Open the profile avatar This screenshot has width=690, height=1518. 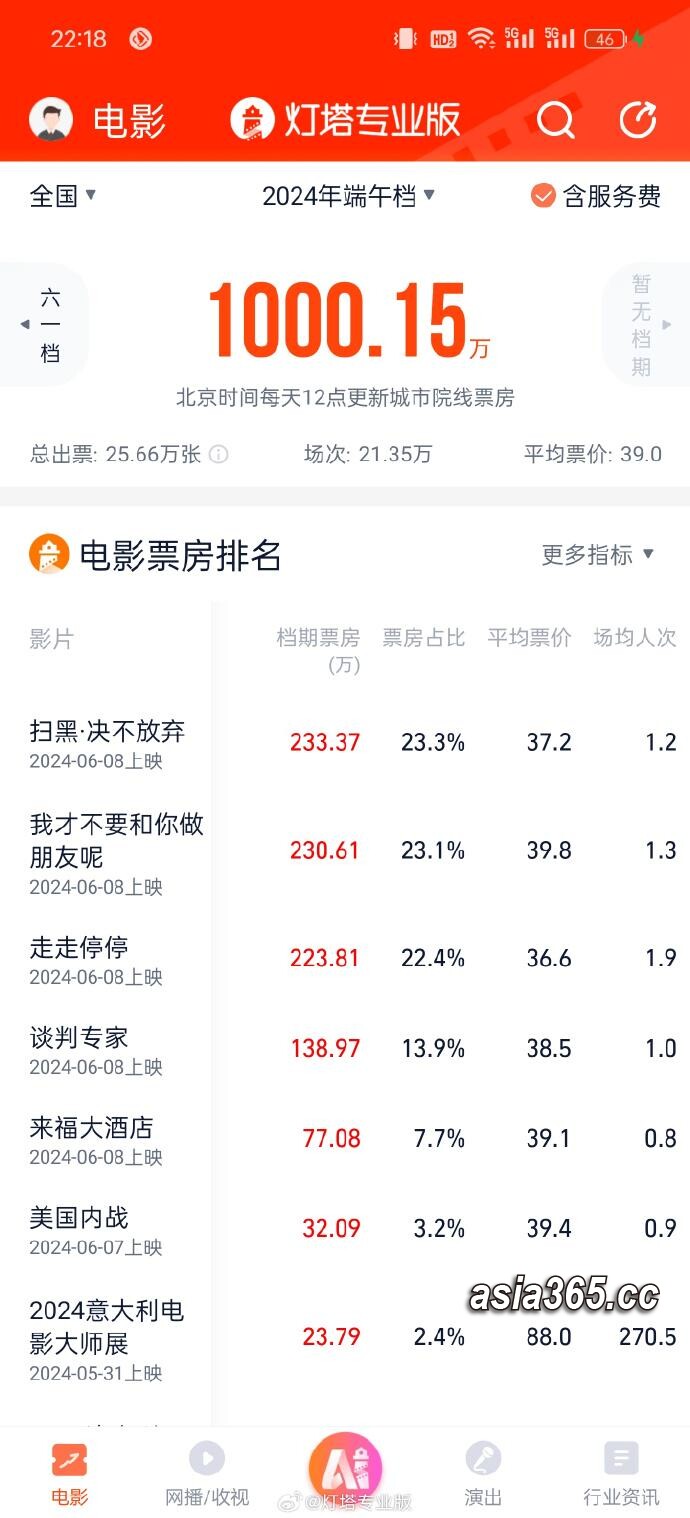pyautogui.click(x=51, y=120)
